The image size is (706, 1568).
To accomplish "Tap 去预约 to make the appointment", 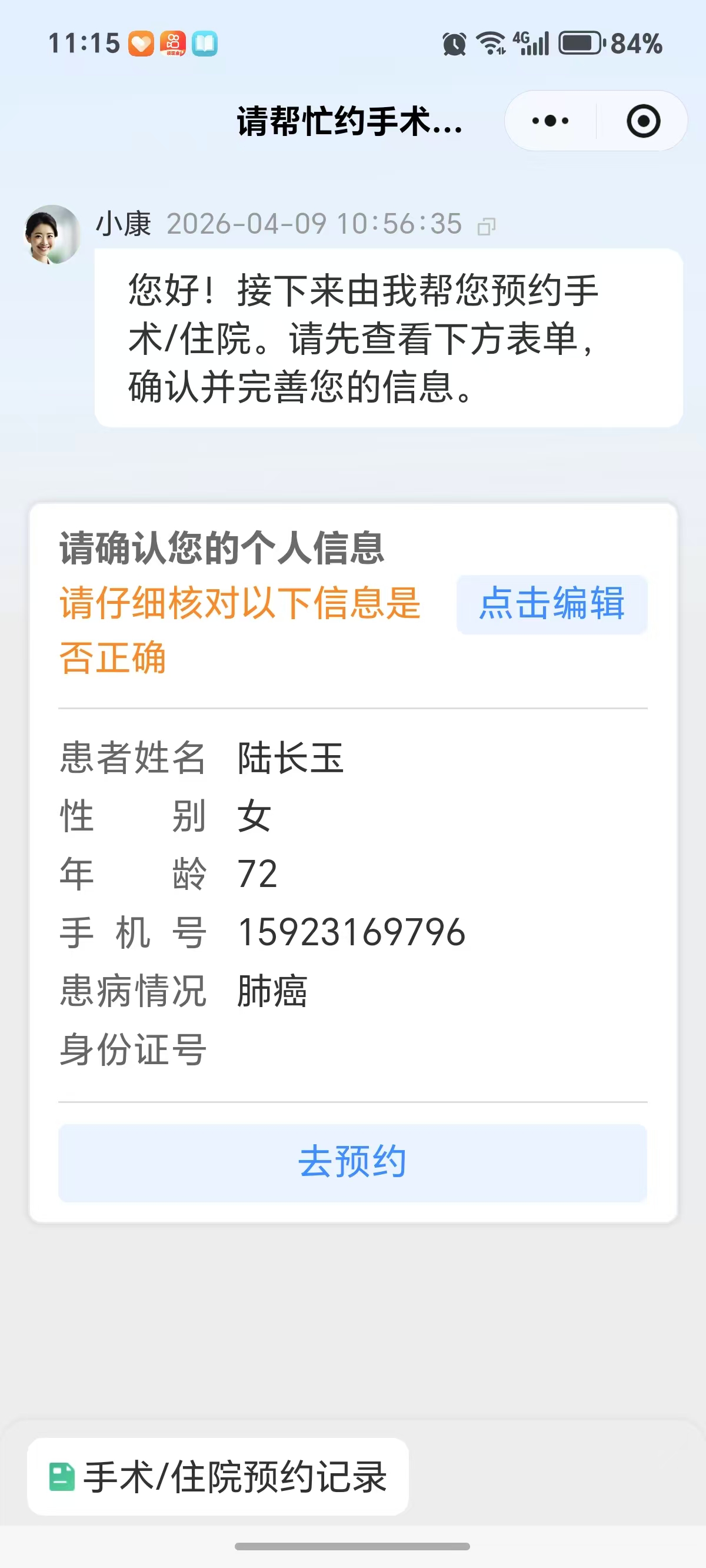I will pos(352,1162).
